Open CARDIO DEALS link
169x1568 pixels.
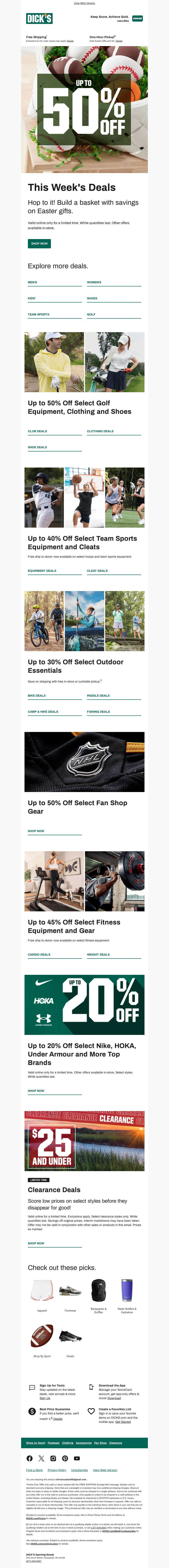39,955
